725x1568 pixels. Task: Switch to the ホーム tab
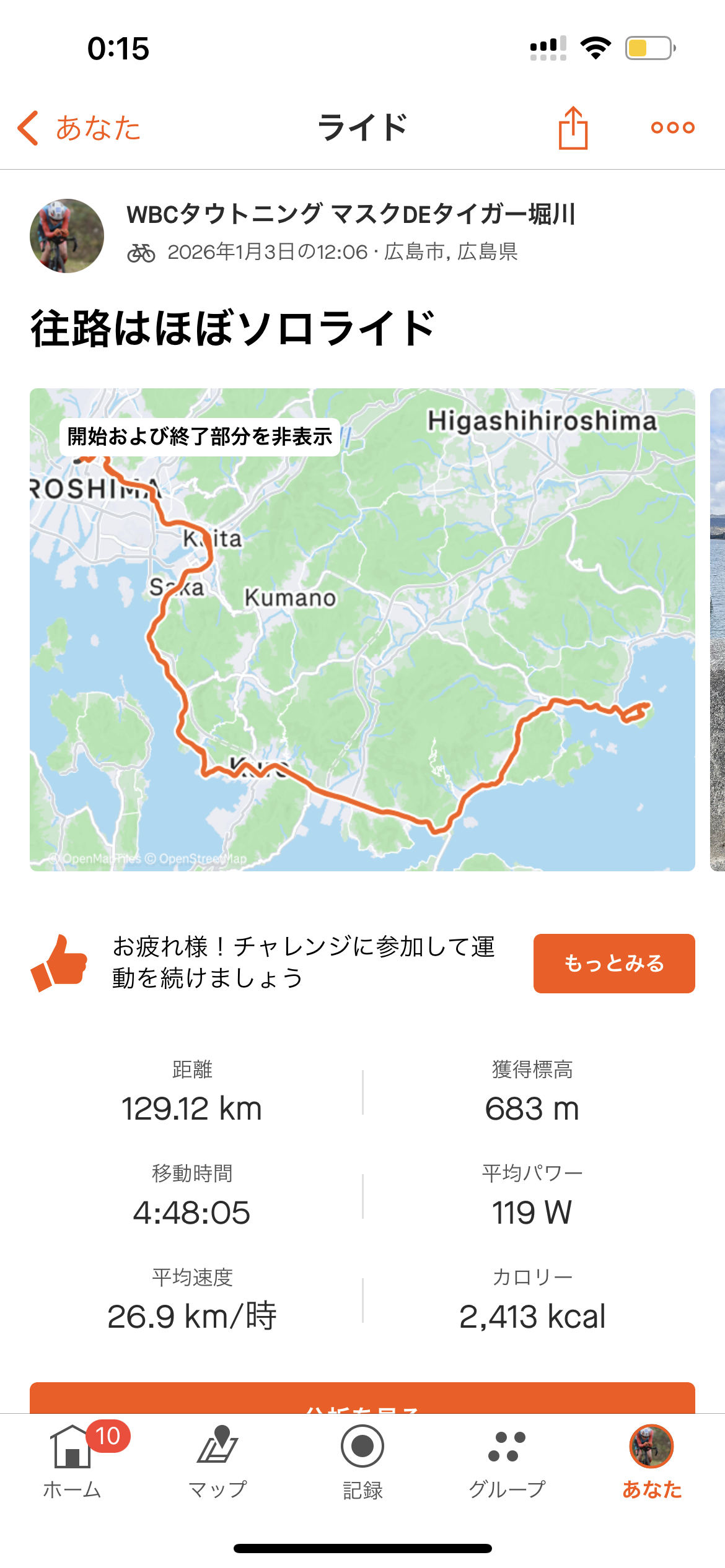pos(72,1460)
